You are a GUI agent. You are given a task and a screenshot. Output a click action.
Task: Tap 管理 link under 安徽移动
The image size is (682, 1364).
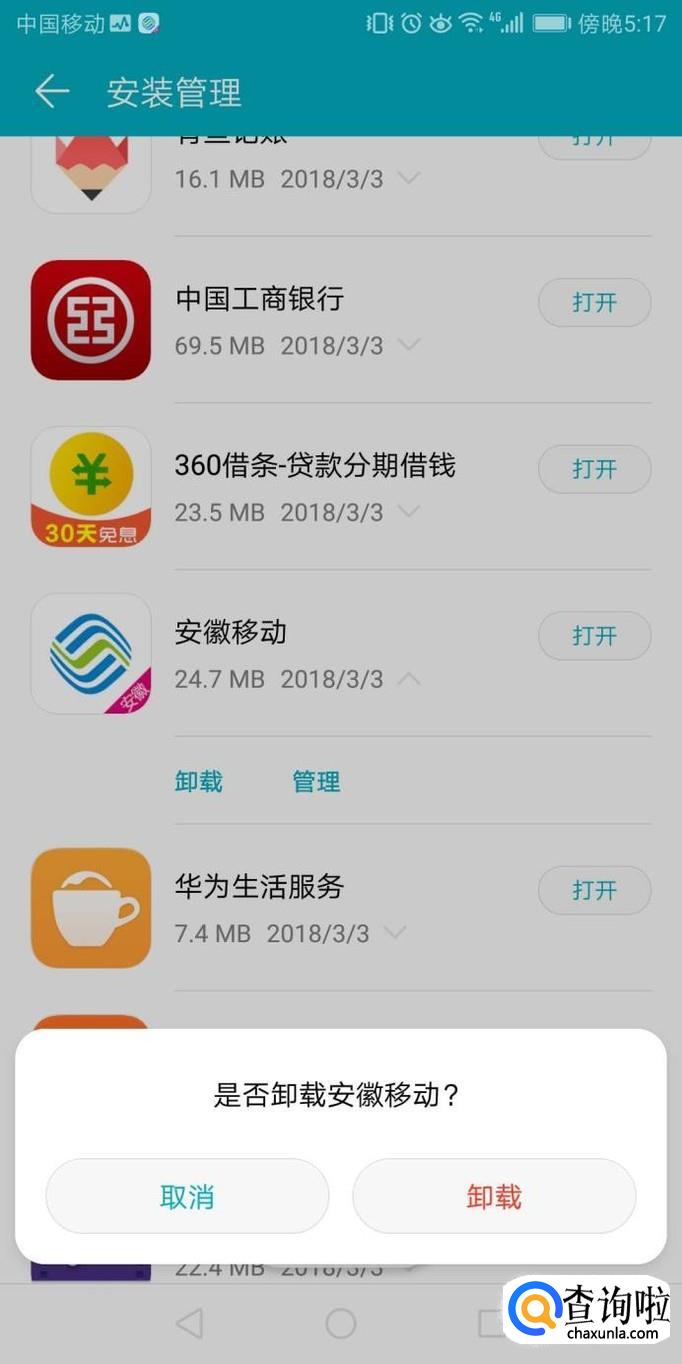pos(316,781)
